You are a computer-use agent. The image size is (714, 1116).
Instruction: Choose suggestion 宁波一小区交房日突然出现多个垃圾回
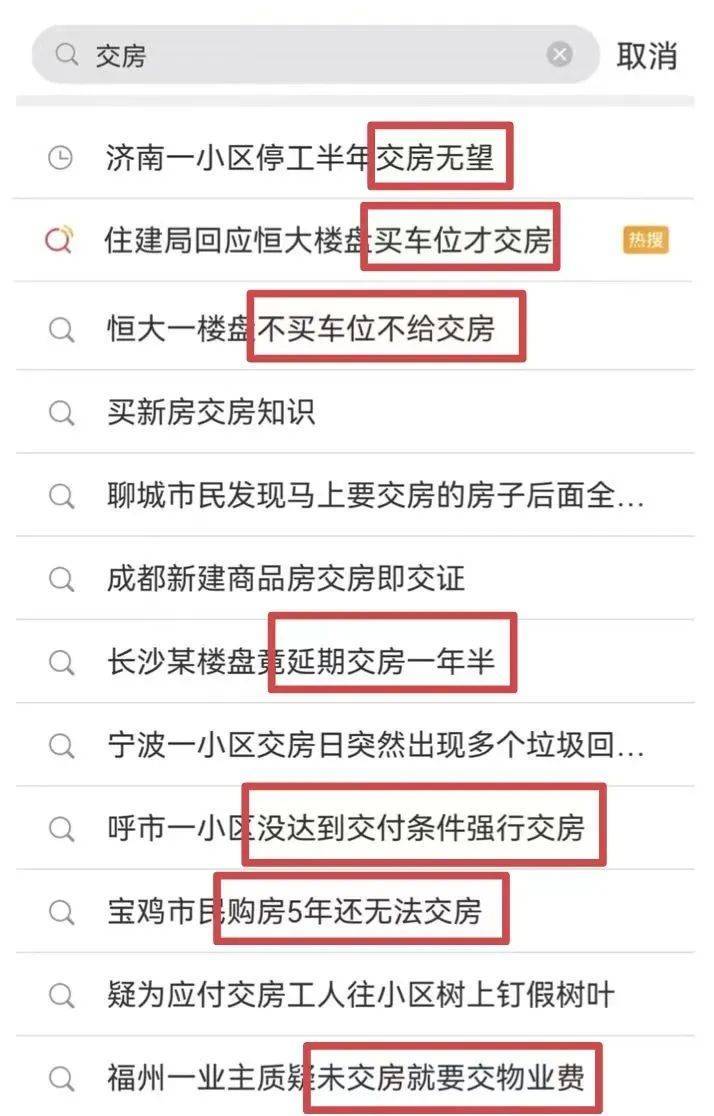point(375,745)
